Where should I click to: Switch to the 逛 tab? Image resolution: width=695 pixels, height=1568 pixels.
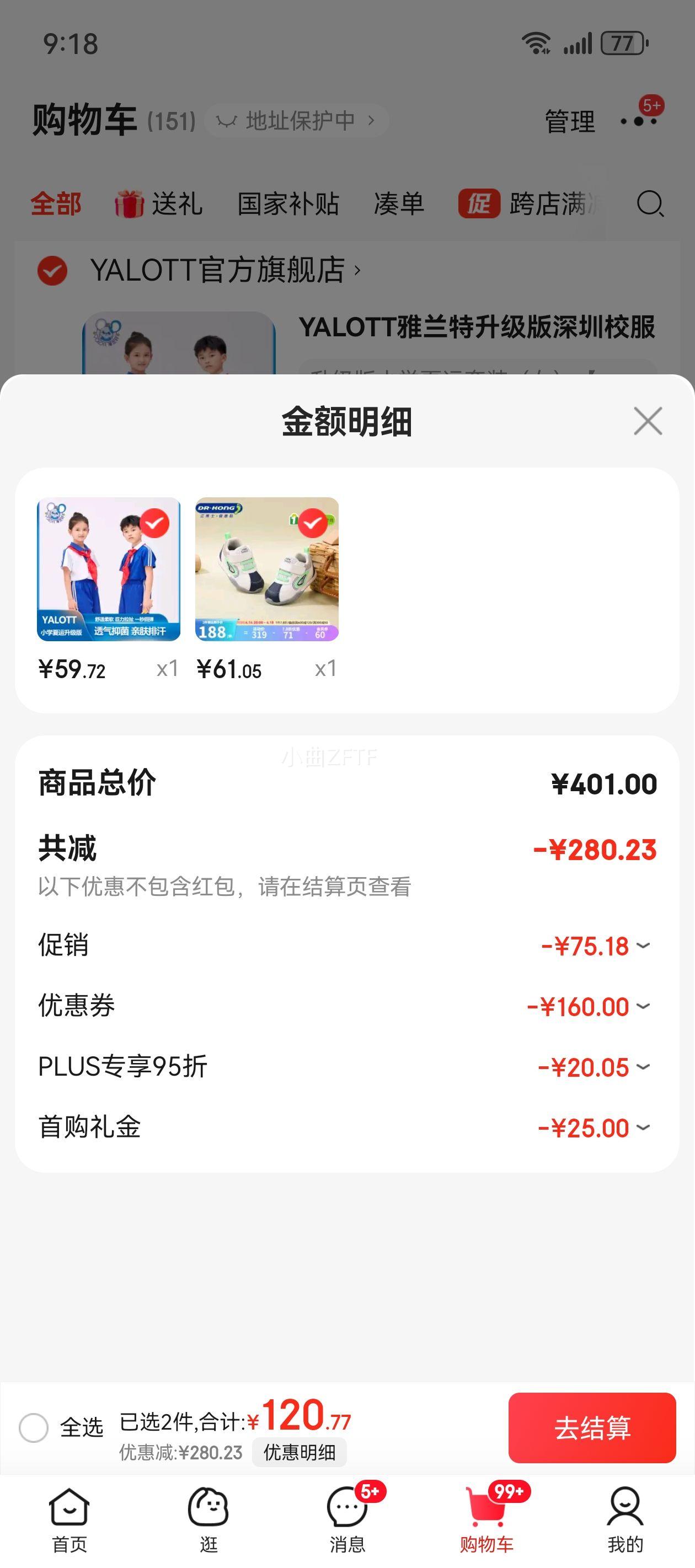209,1519
